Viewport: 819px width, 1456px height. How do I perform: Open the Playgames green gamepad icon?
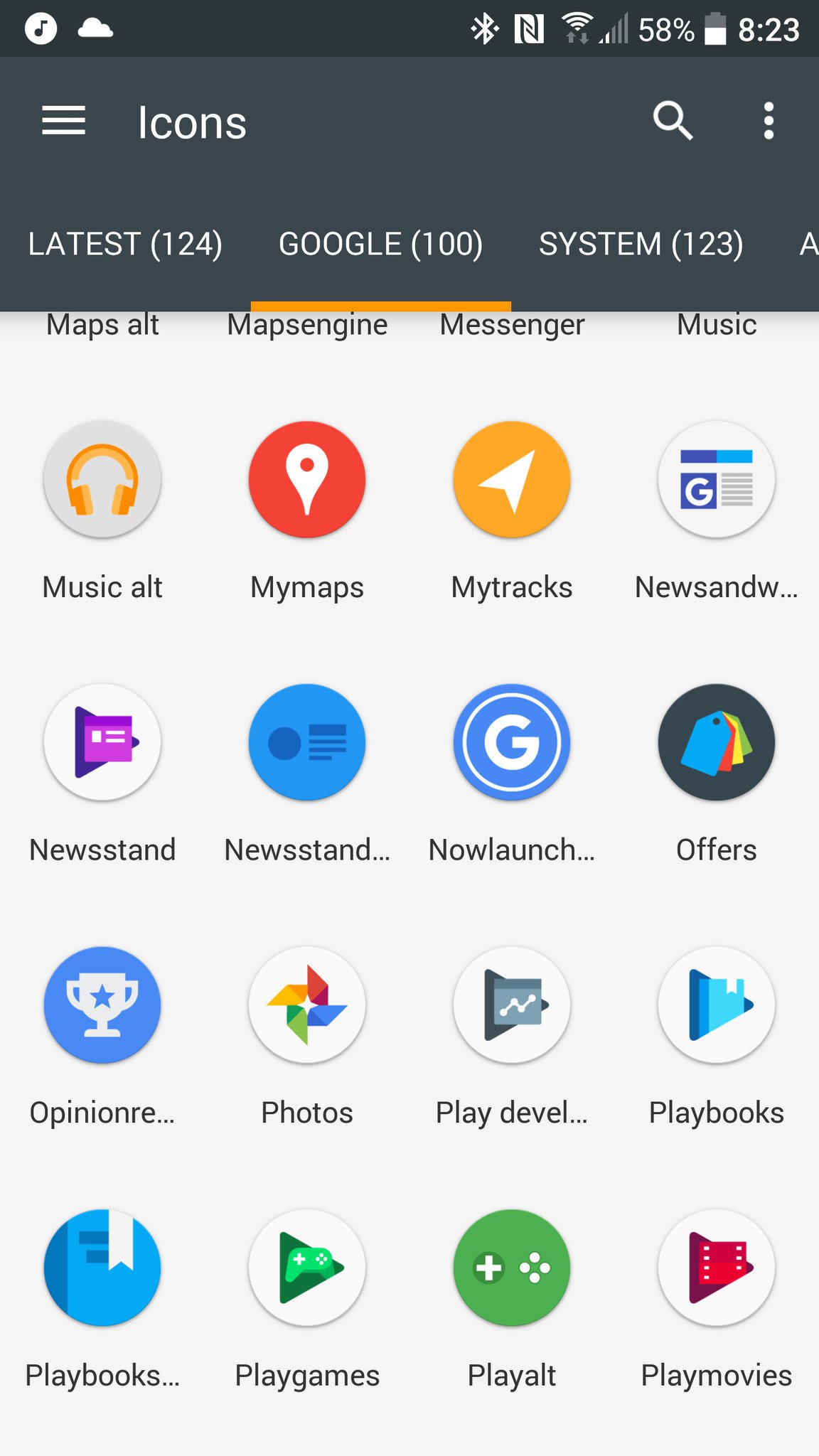(x=306, y=1268)
